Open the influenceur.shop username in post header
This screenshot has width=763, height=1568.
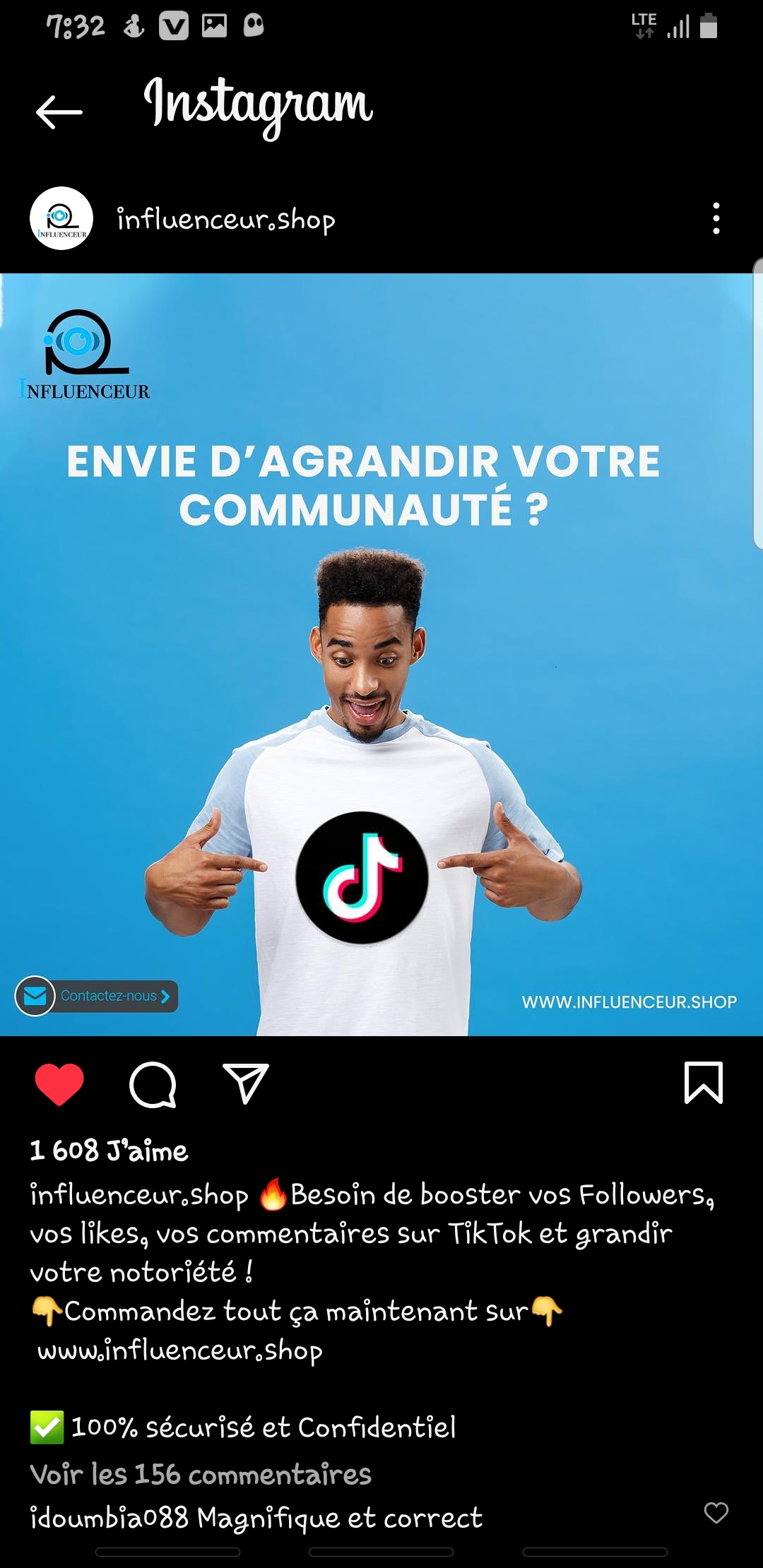click(x=226, y=220)
